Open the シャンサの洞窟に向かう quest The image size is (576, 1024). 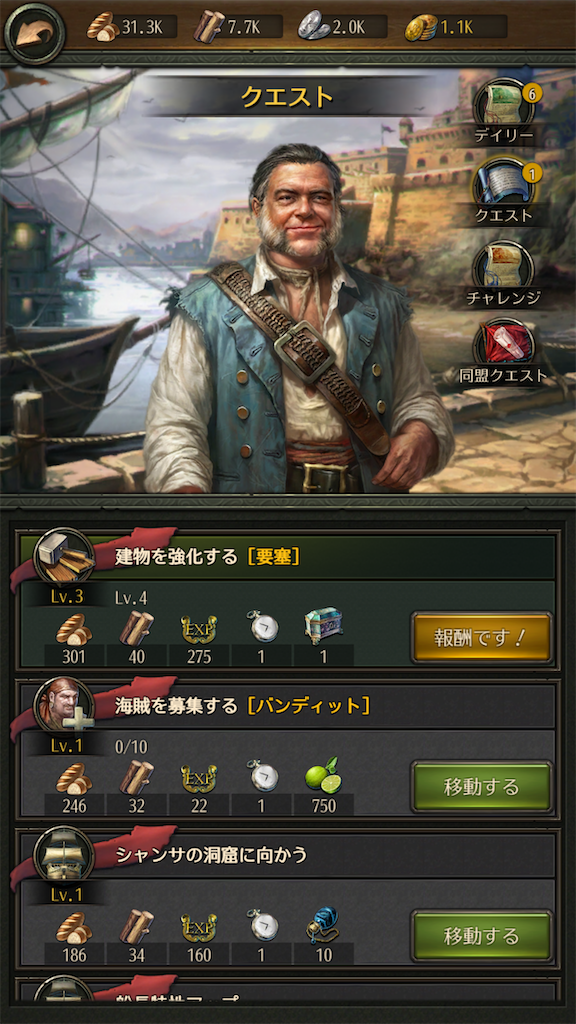[x=287, y=897]
